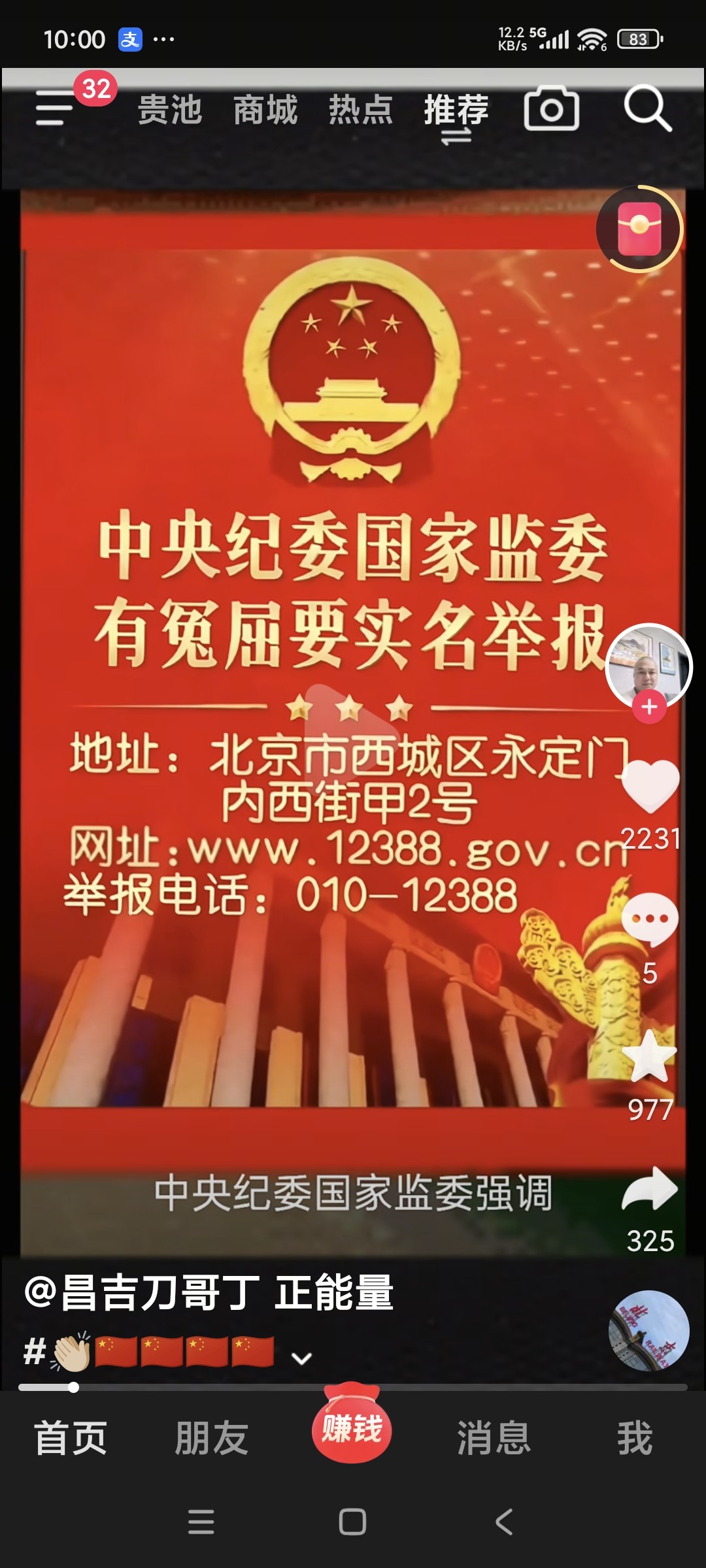Share this video

pyautogui.click(x=650, y=1189)
